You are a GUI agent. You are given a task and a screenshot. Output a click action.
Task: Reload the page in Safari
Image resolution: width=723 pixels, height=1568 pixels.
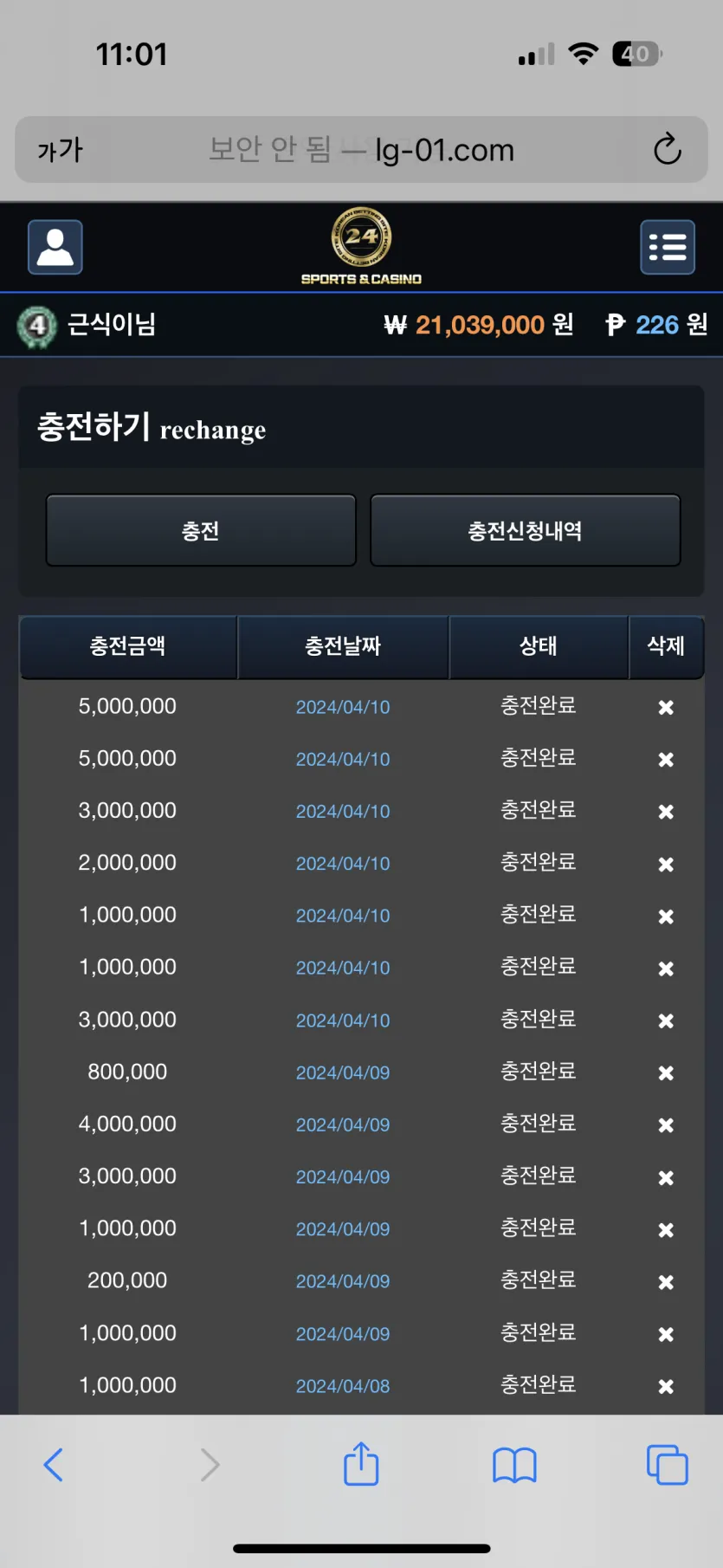point(667,149)
